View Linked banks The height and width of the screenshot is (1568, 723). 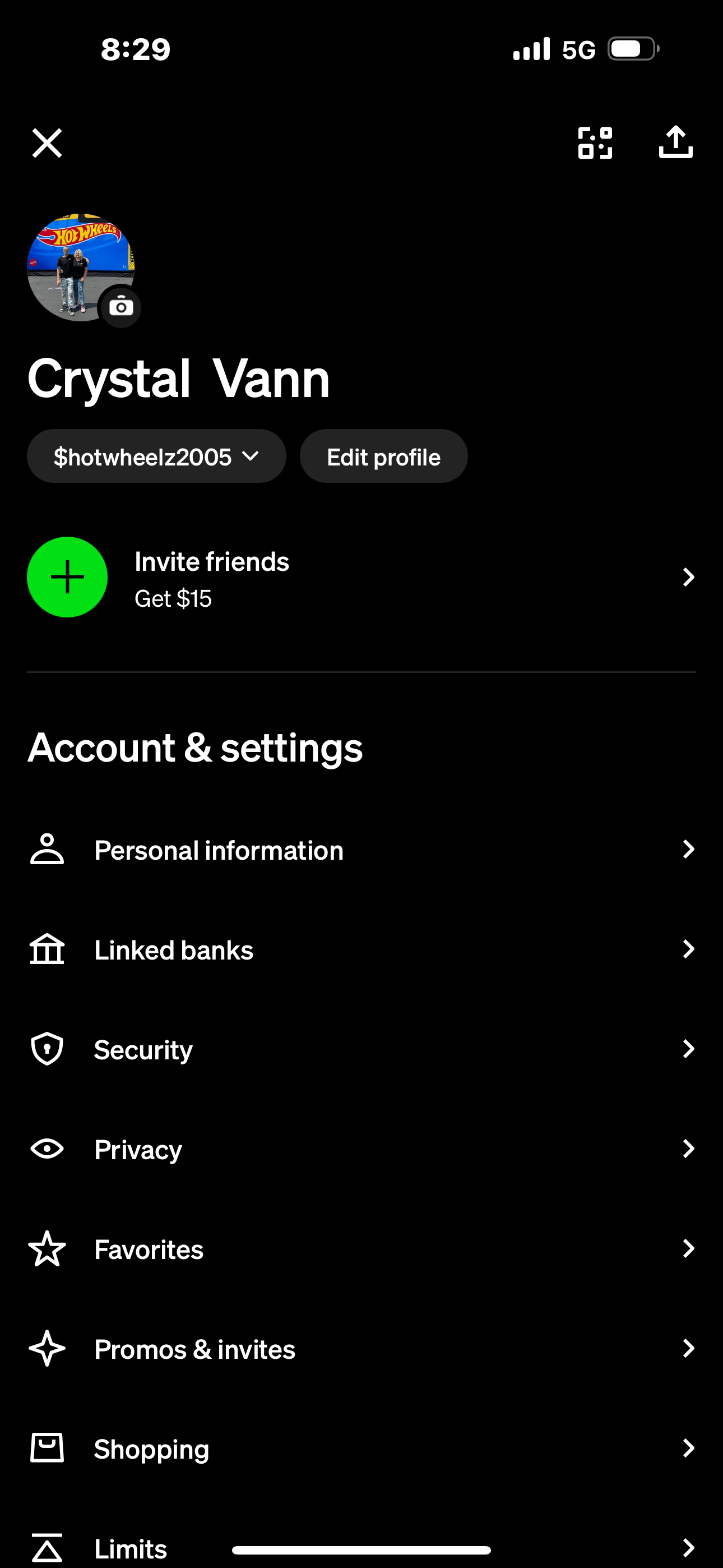pos(361,949)
